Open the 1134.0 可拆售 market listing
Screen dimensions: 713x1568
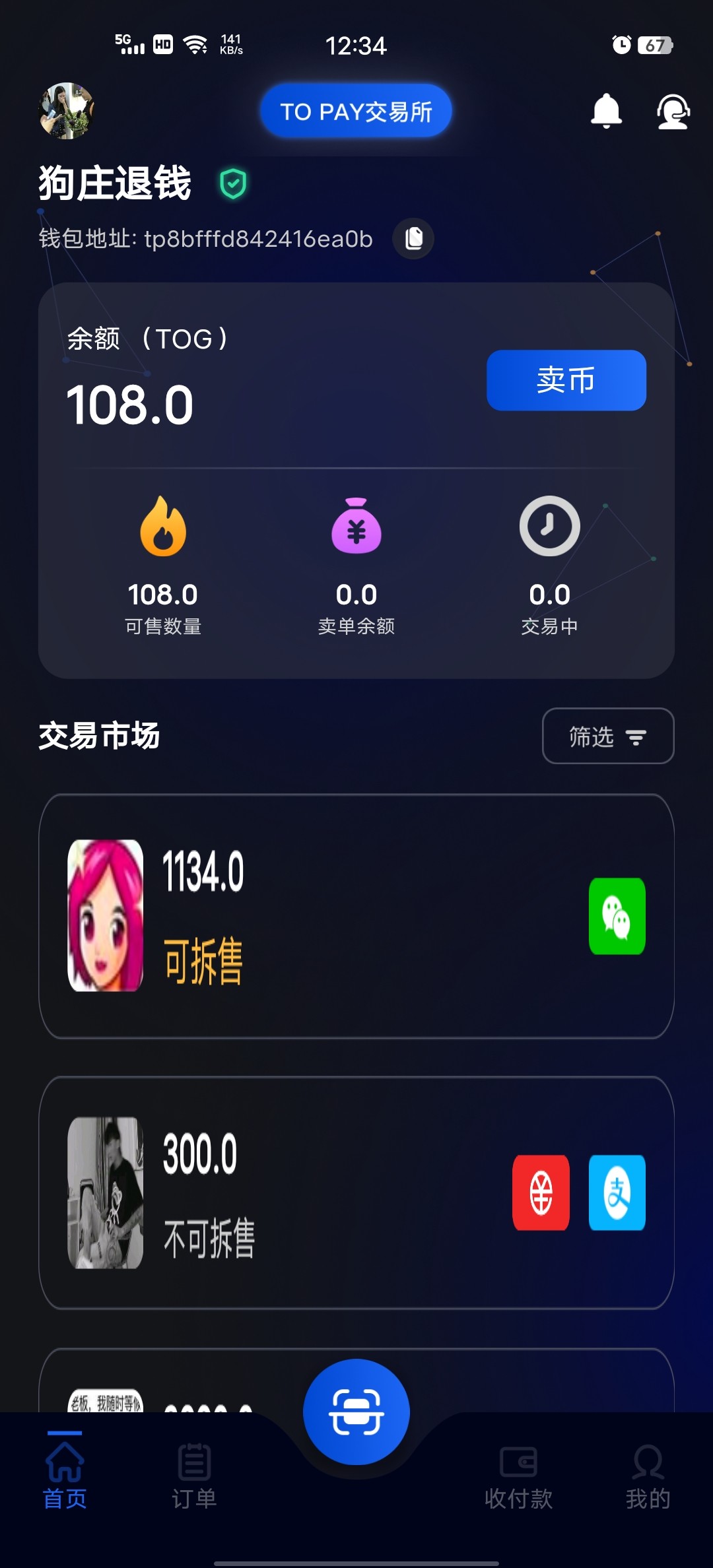(356, 916)
